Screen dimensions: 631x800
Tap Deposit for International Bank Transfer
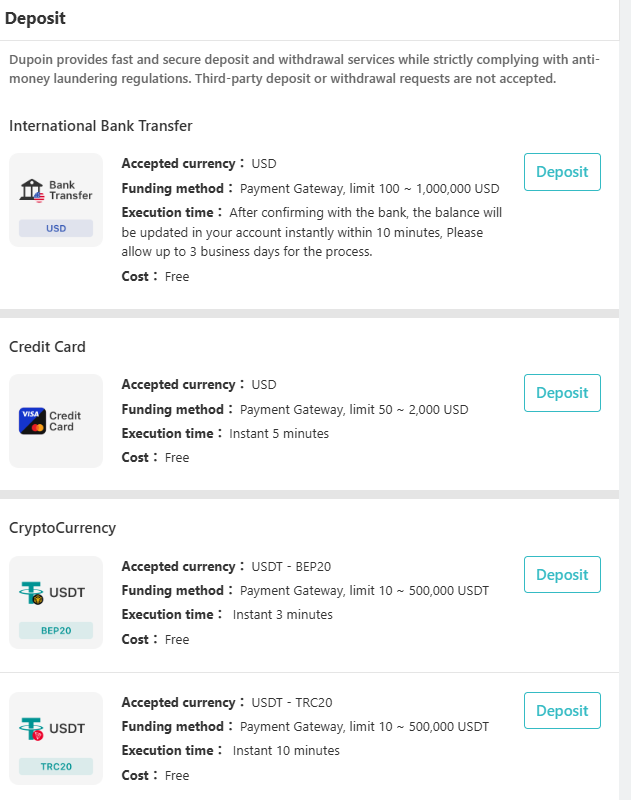(x=562, y=172)
